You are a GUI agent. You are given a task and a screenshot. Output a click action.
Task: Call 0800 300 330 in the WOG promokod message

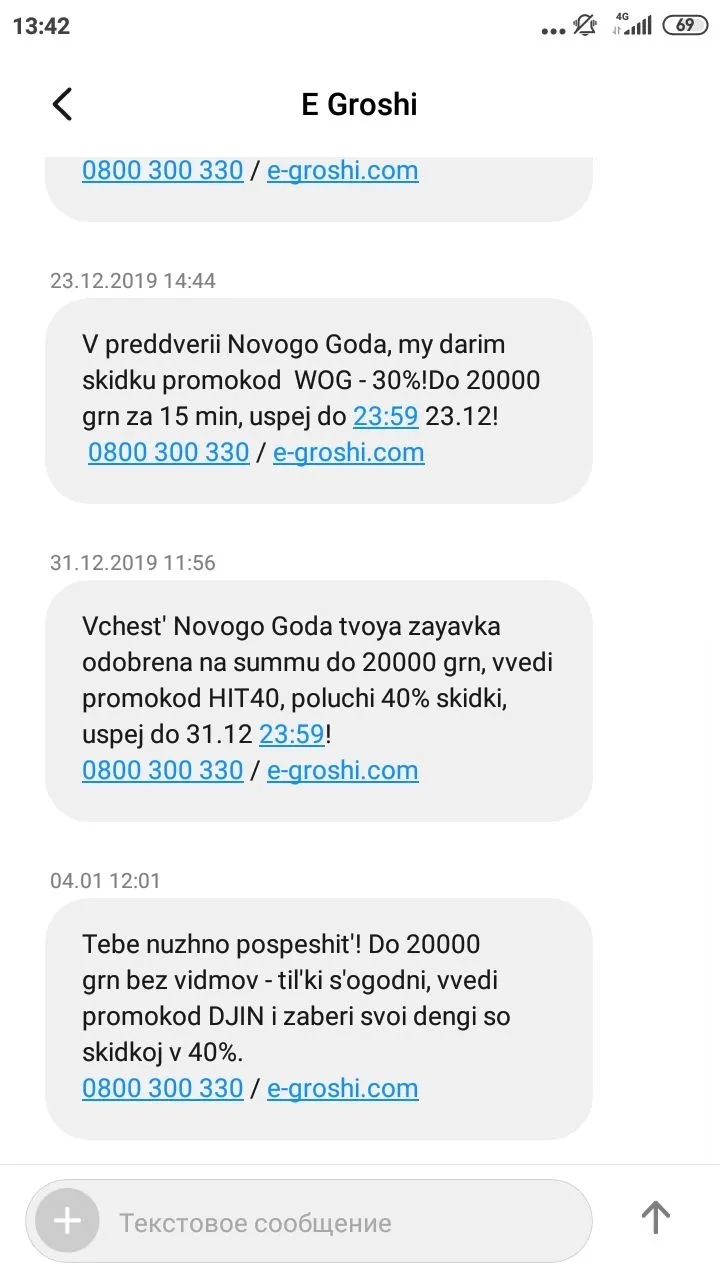coord(168,452)
